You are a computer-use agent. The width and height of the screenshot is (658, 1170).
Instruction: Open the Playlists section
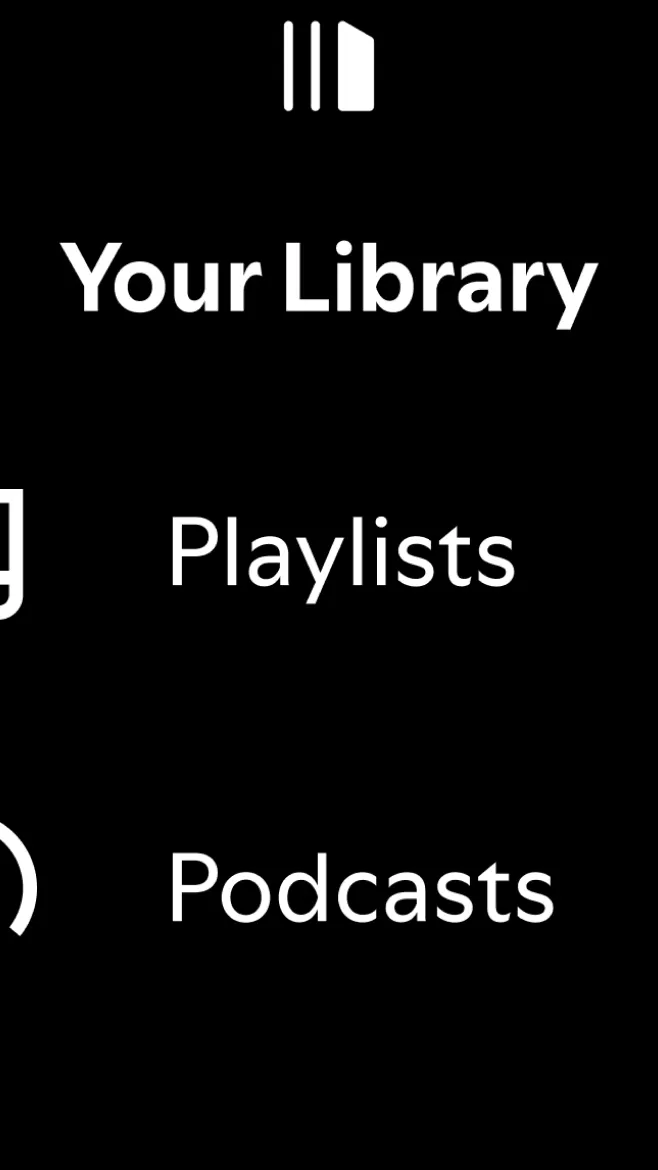[340, 553]
